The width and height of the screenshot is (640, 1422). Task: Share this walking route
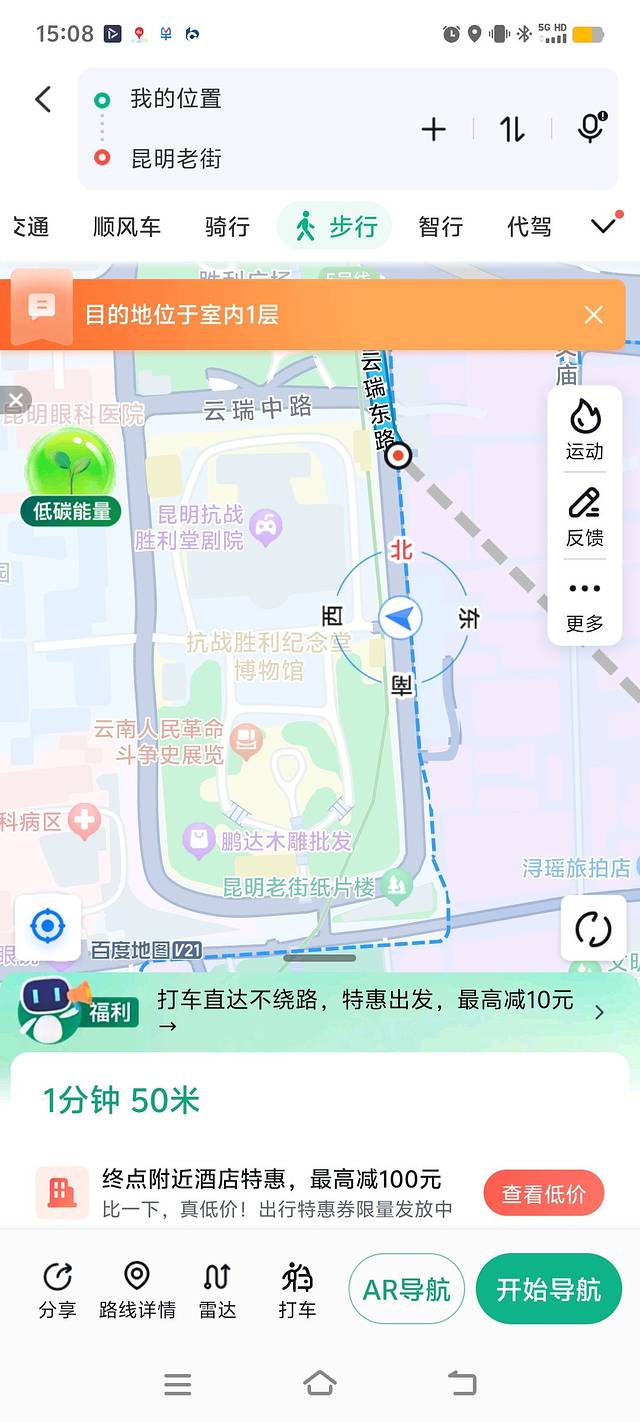pos(57,1289)
